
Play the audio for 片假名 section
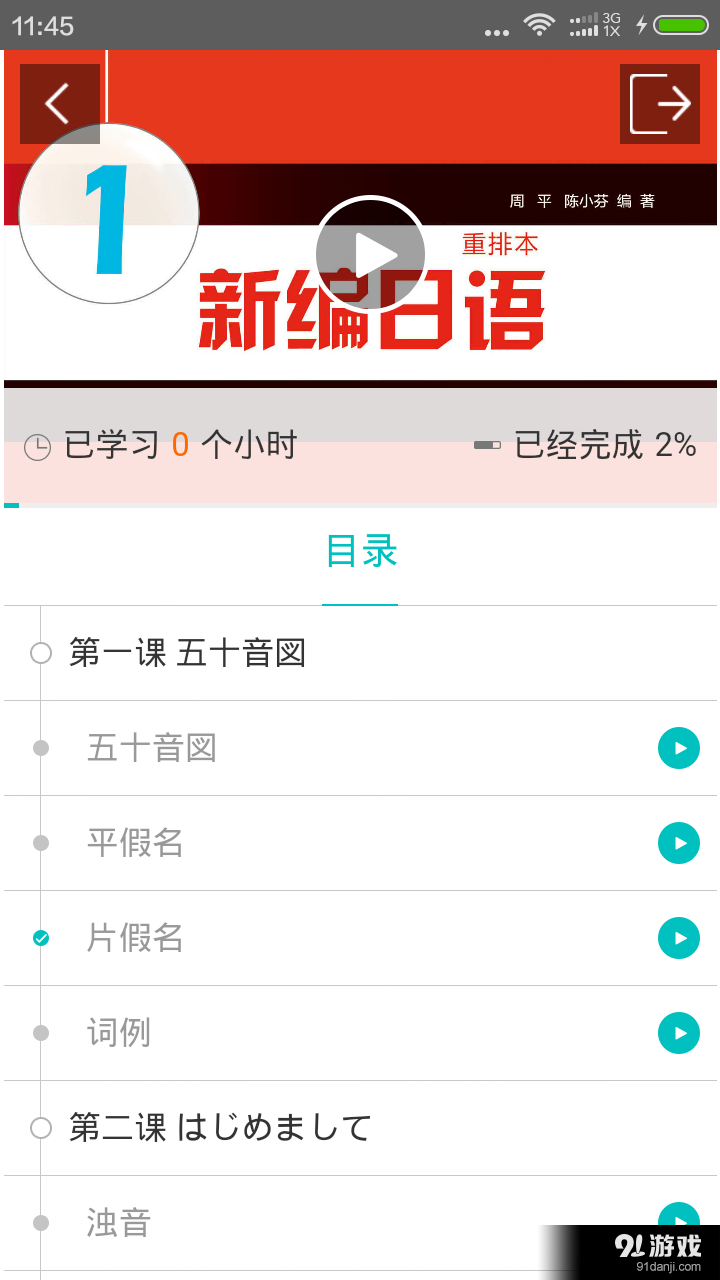coord(679,938)
